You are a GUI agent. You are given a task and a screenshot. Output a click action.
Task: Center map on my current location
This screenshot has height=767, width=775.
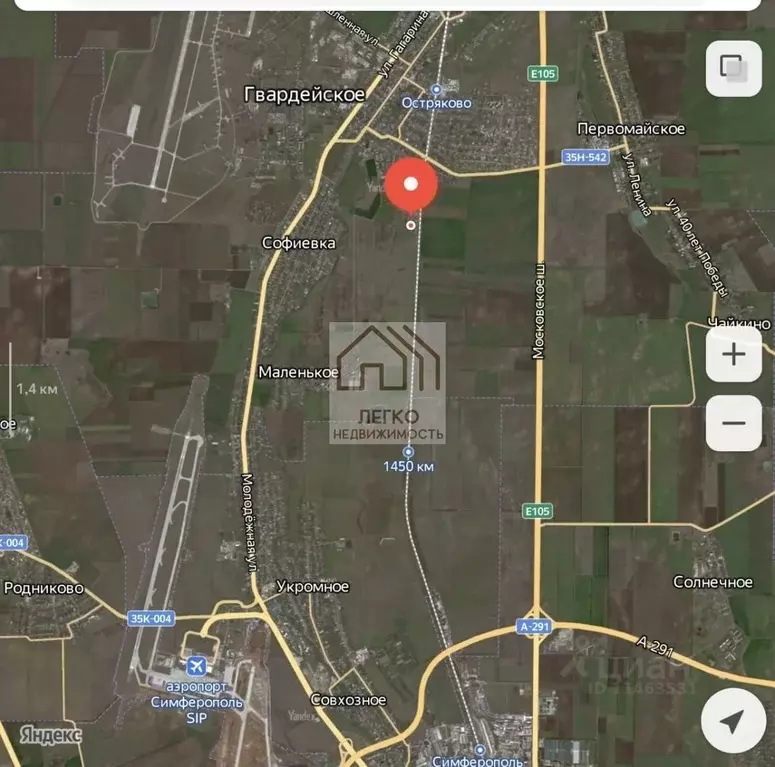733,722
